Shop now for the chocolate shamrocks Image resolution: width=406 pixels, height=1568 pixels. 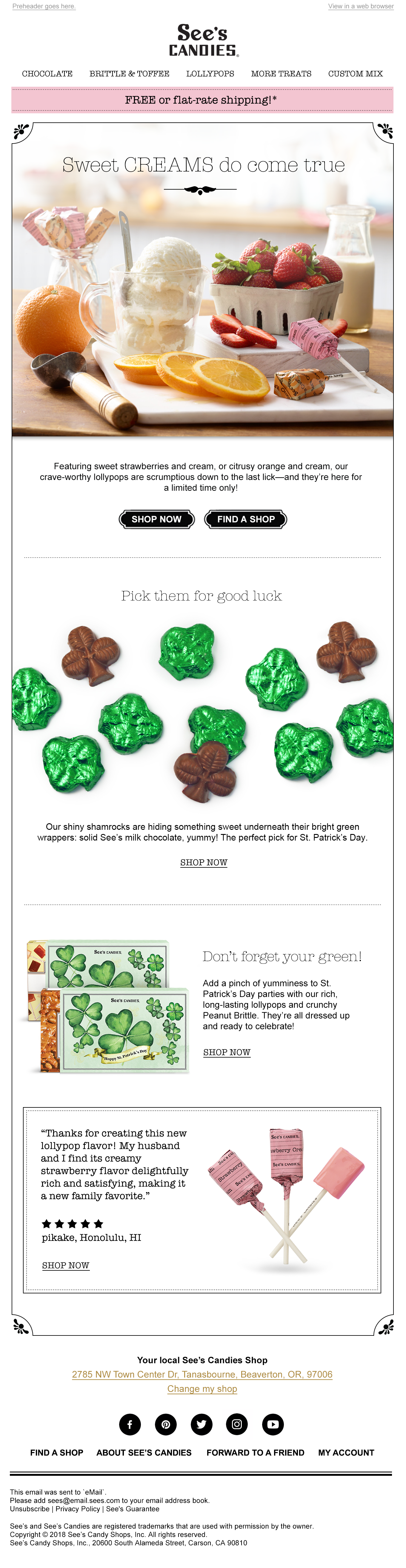click(203, 863)
